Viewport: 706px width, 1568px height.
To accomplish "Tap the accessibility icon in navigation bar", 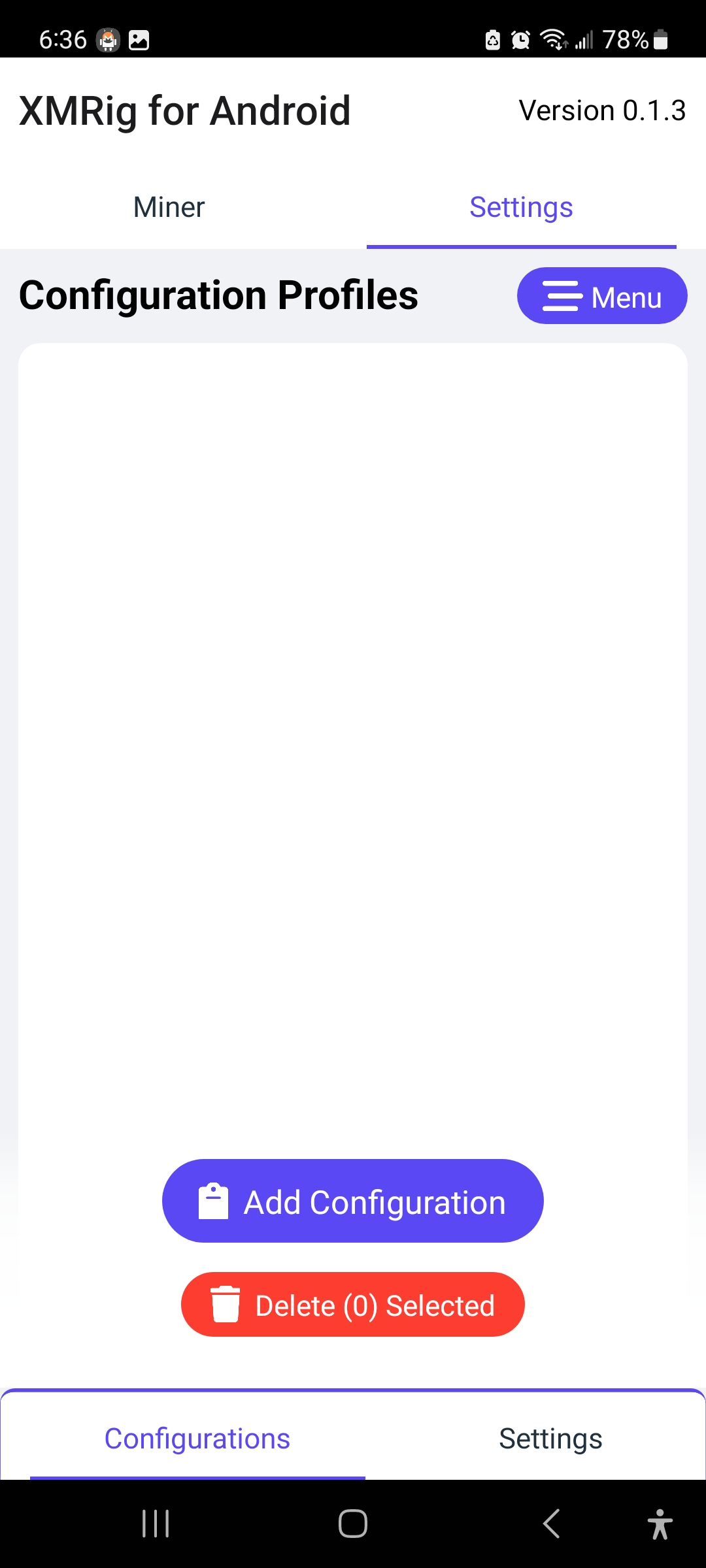I will (660, 1524).
